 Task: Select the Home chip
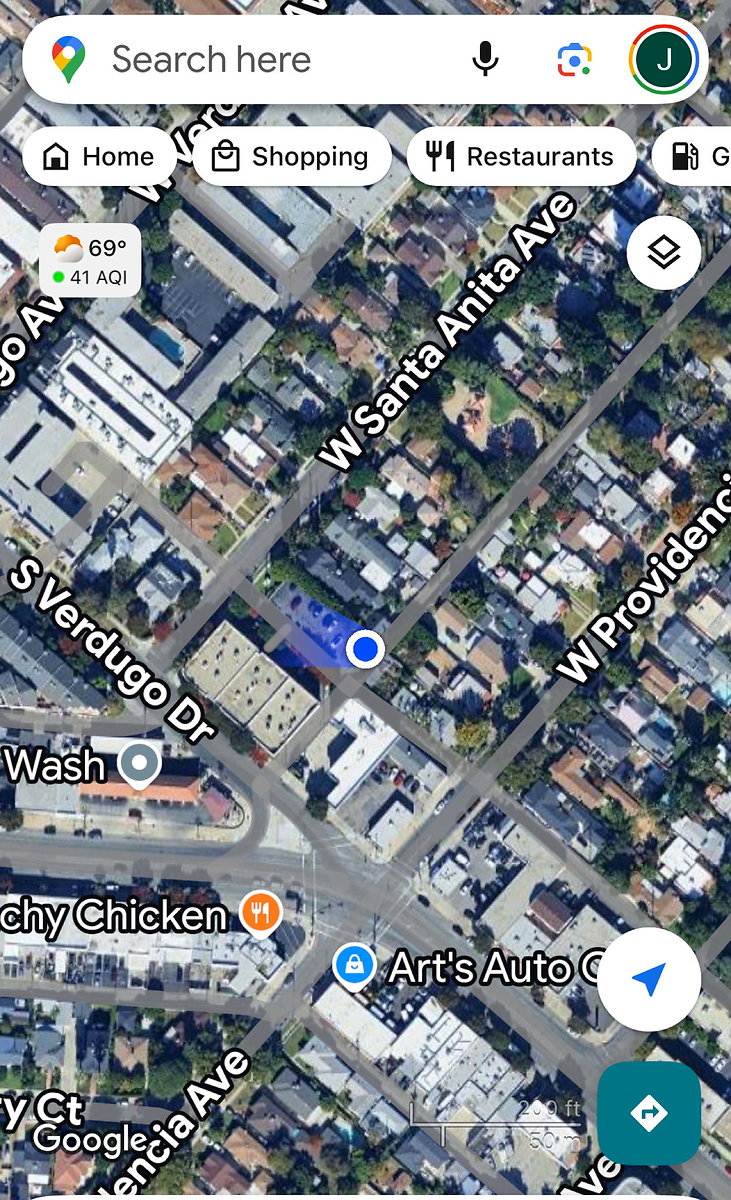(100, 156)
